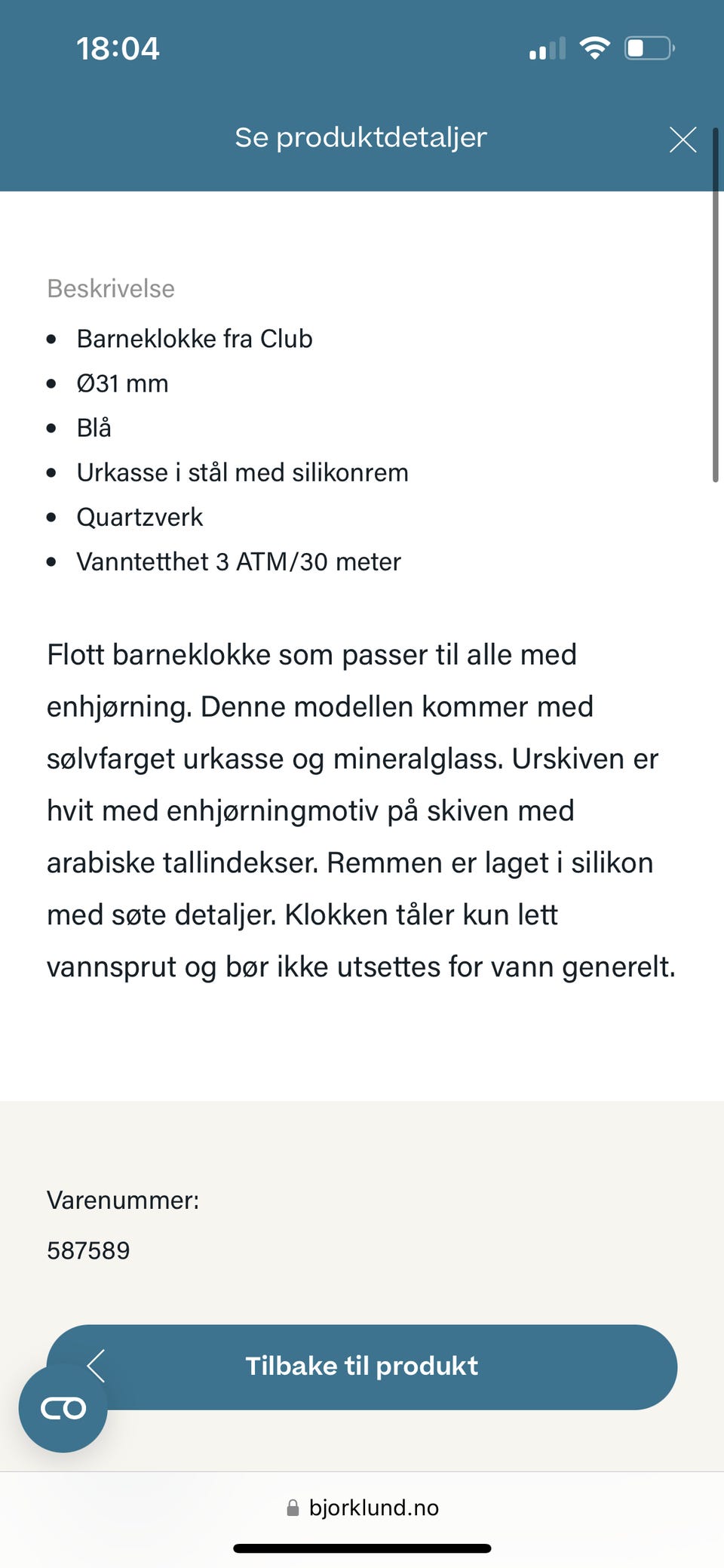The image size is (724, 1568).
Task: Select the Beskrivelse section header
Action: tap(110, 287)
